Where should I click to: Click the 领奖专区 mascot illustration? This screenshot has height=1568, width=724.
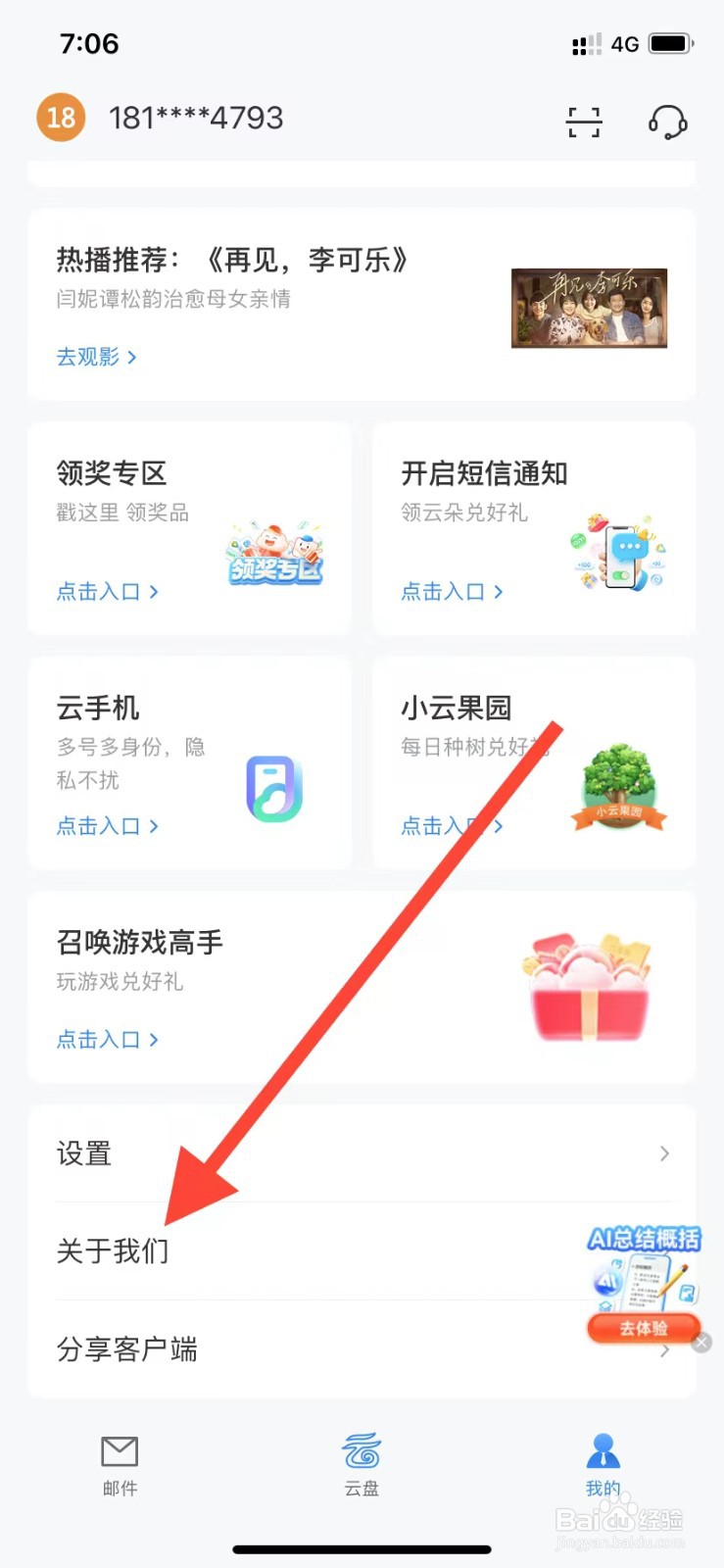point(275,554)
